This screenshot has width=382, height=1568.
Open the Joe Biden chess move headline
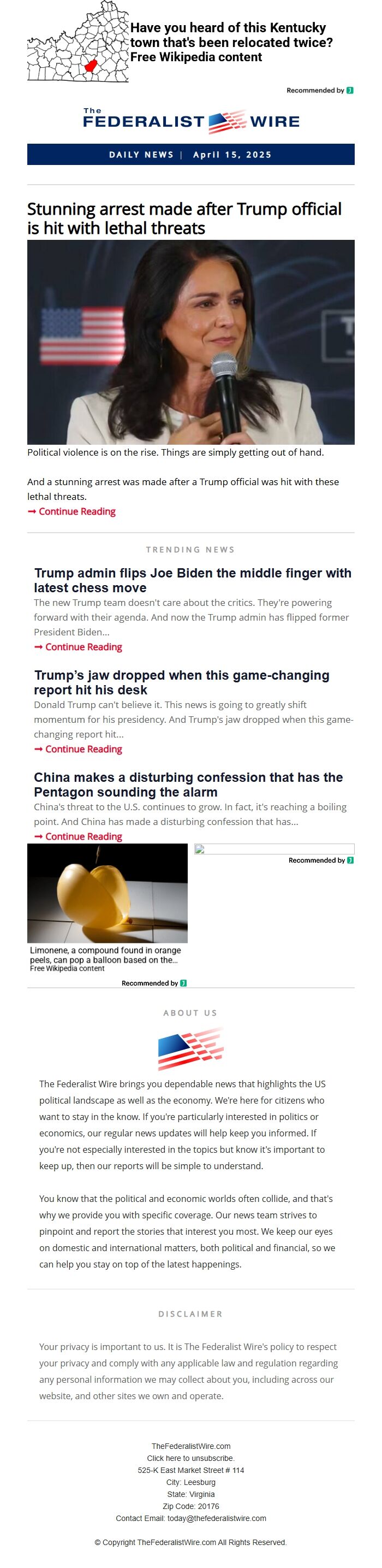[x=192, y=580]
